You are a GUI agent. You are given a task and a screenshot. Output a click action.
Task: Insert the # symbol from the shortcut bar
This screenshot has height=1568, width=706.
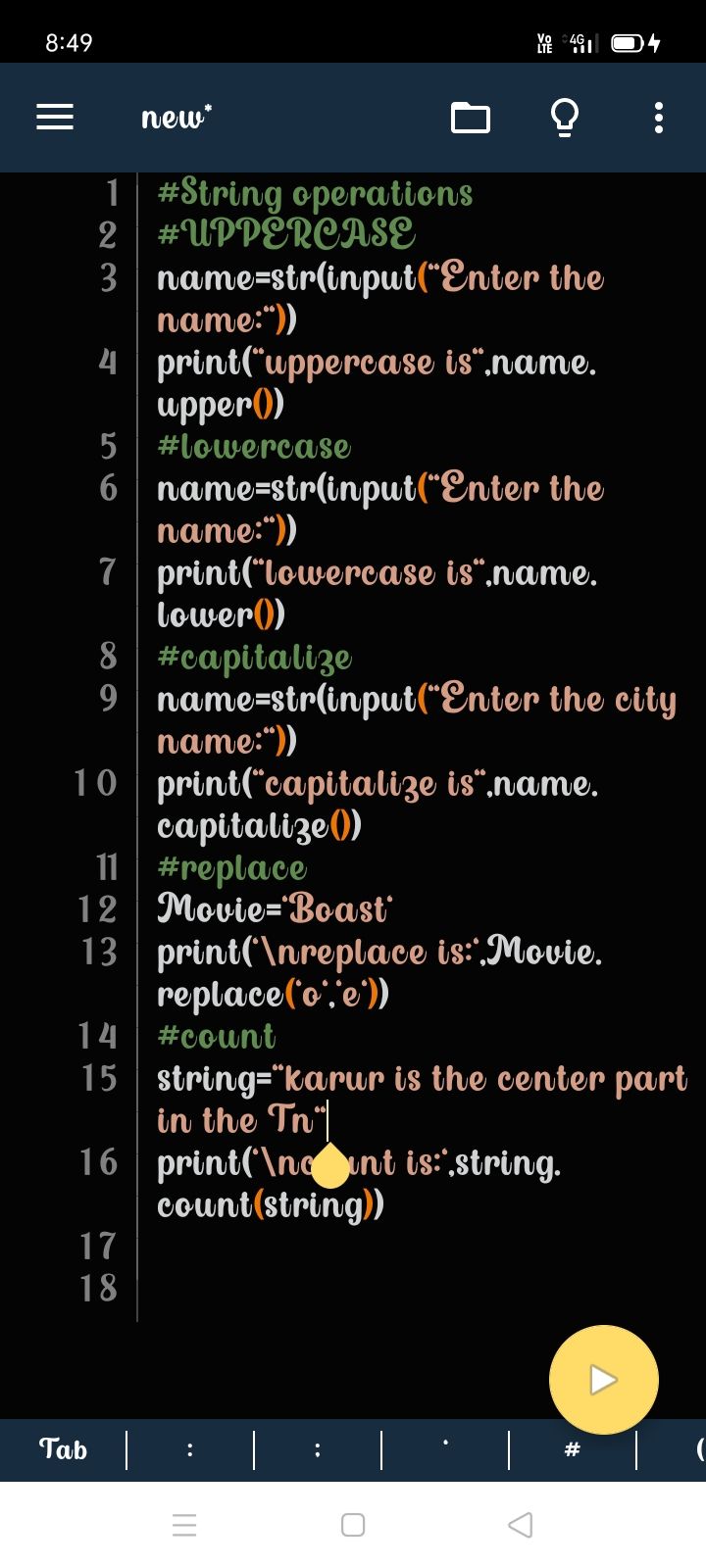tap(573, 1449)
